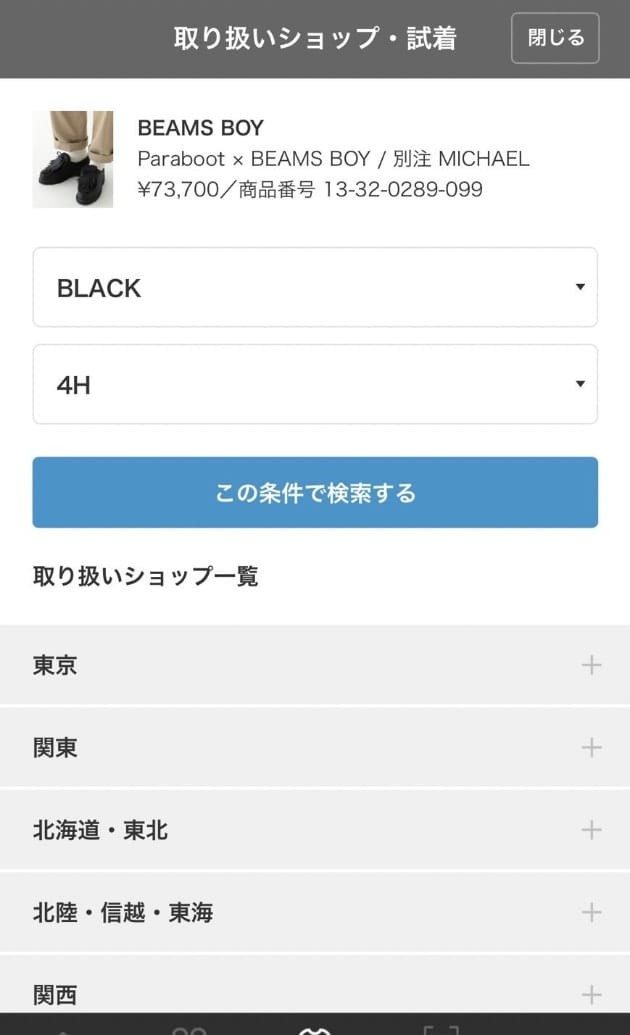Expand the 北陸・信越・東海 shop section
Viewport: 630px width, 1035px height.
315,912
